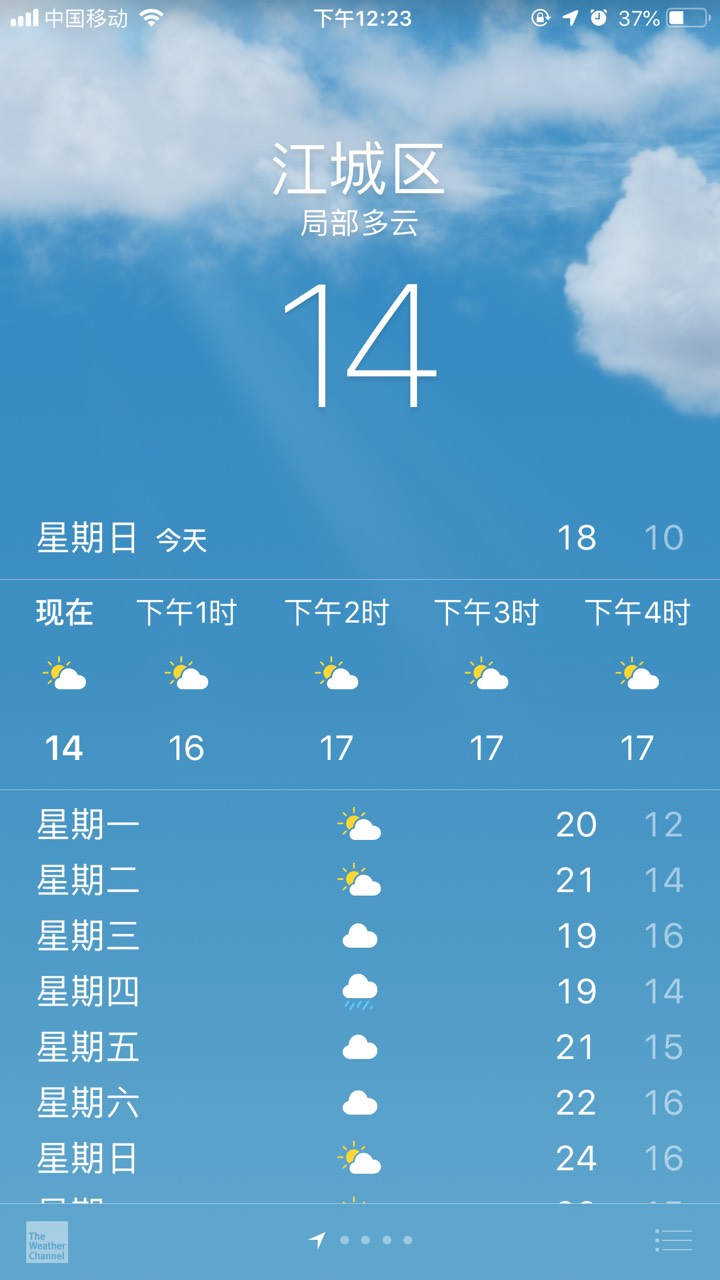
Task: Tap the location page indicator dots
Action: 362,1240
